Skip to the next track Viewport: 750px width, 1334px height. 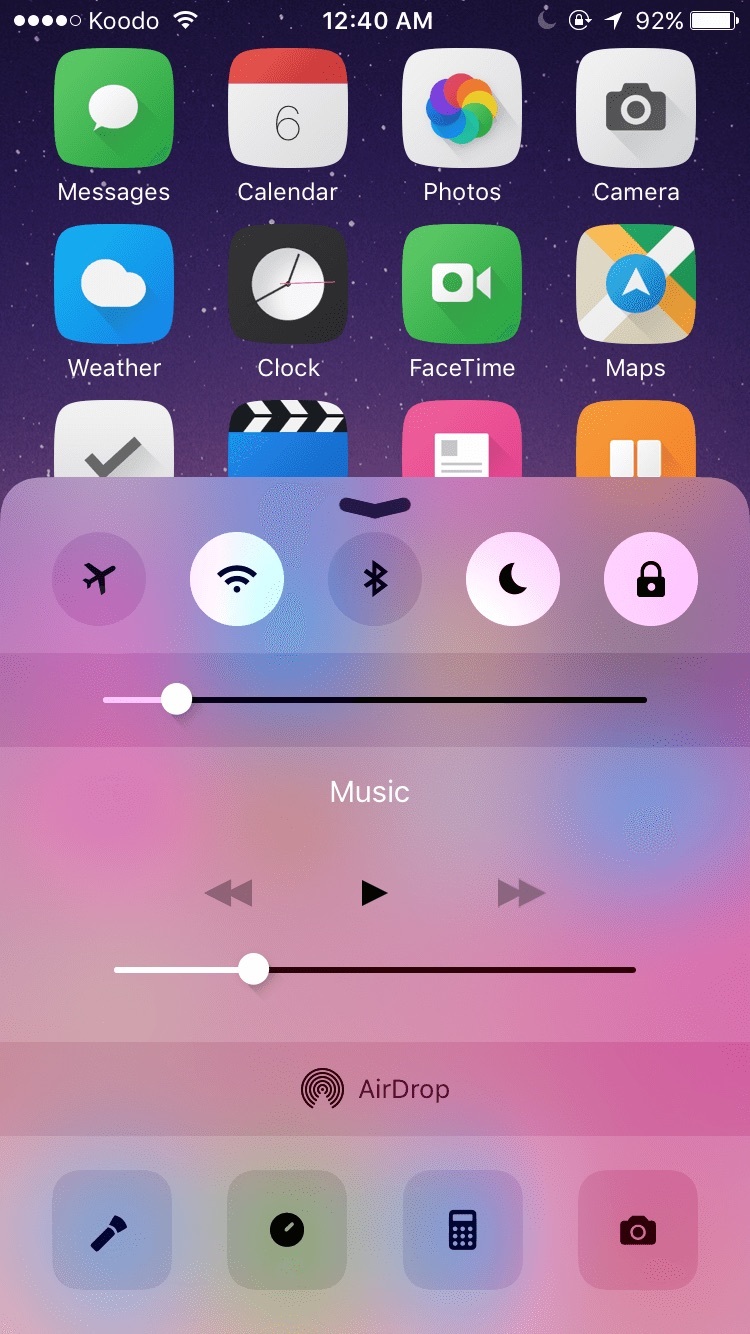tap(521, 893)
